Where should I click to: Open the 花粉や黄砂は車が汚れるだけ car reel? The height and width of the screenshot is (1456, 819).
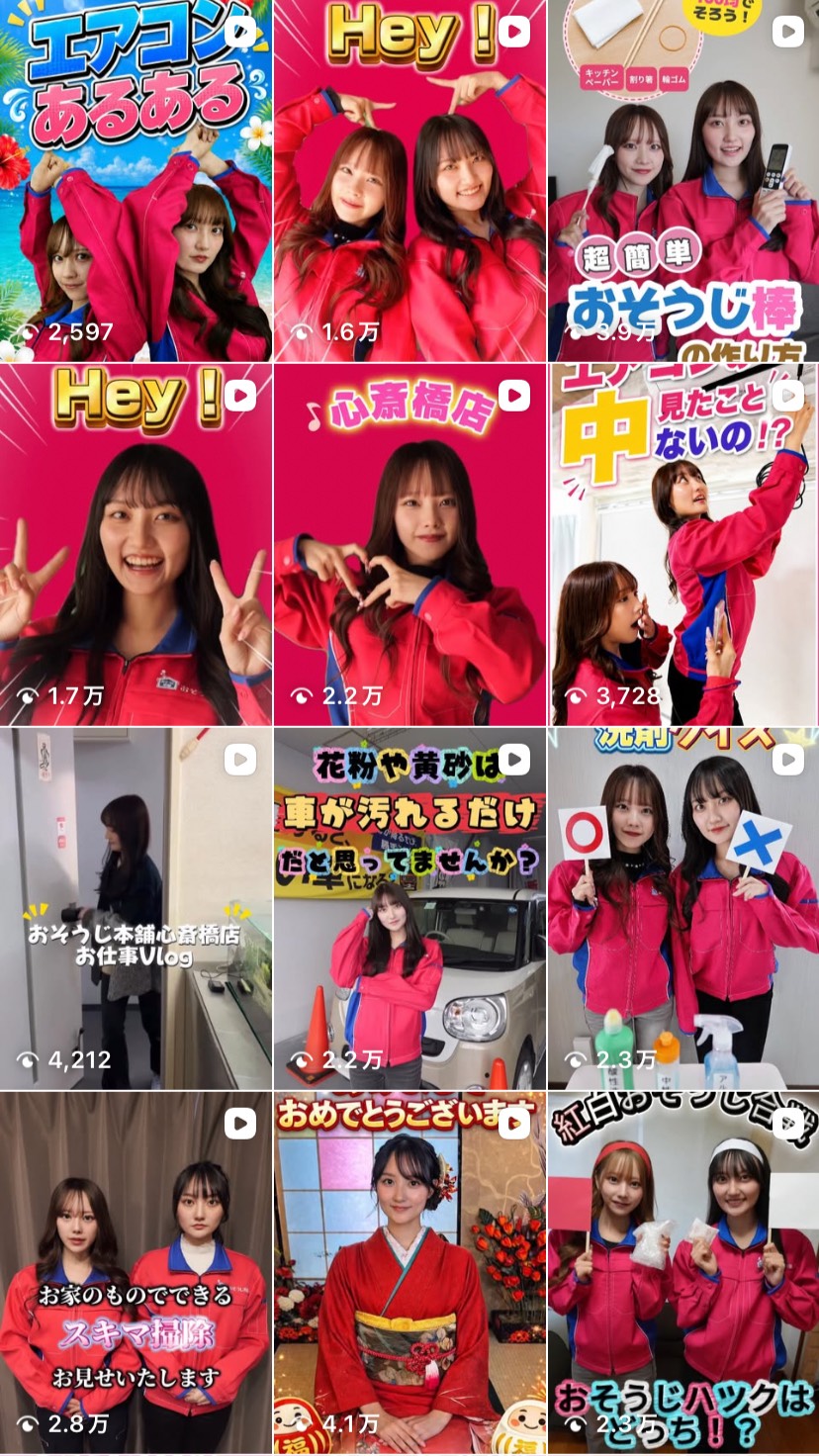(x=409, y=909)
